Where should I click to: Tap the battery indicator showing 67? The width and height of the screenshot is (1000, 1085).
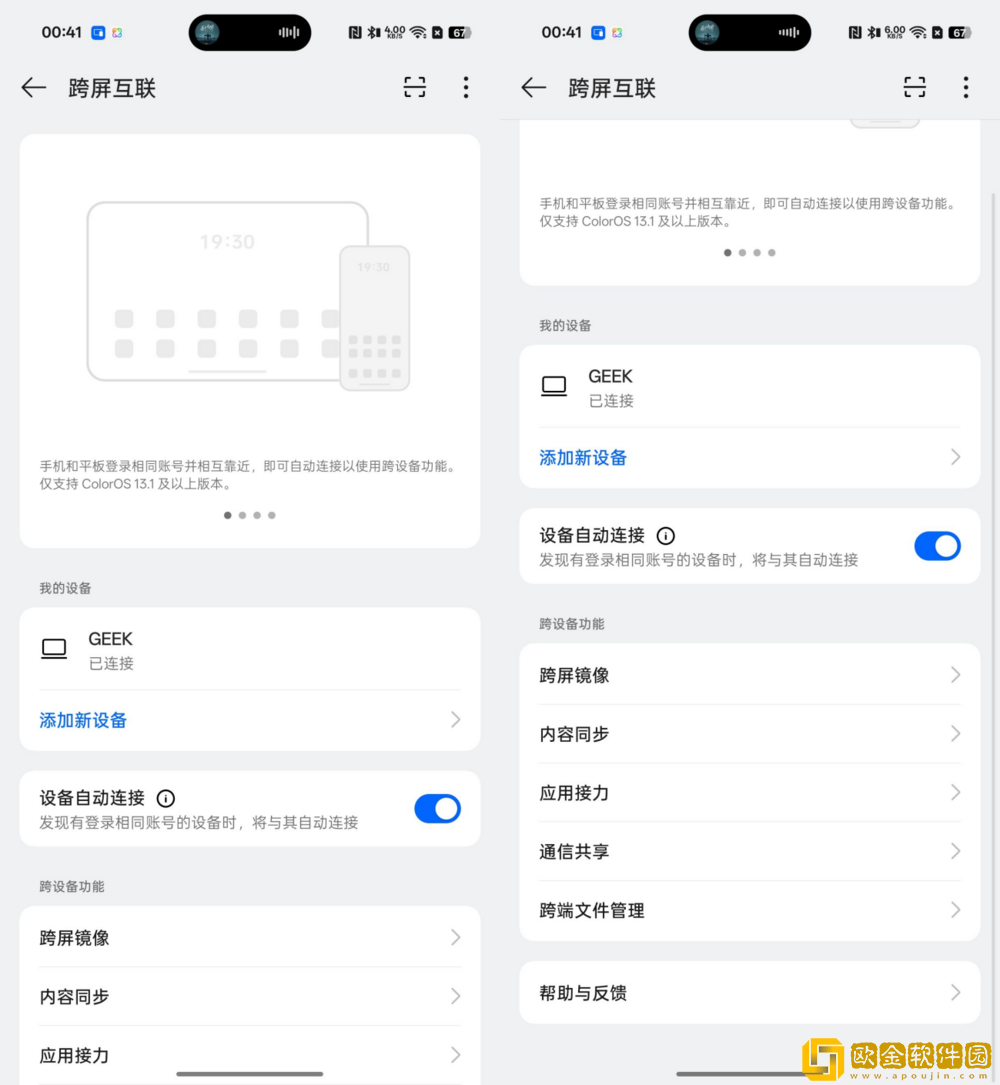point(460,33)
